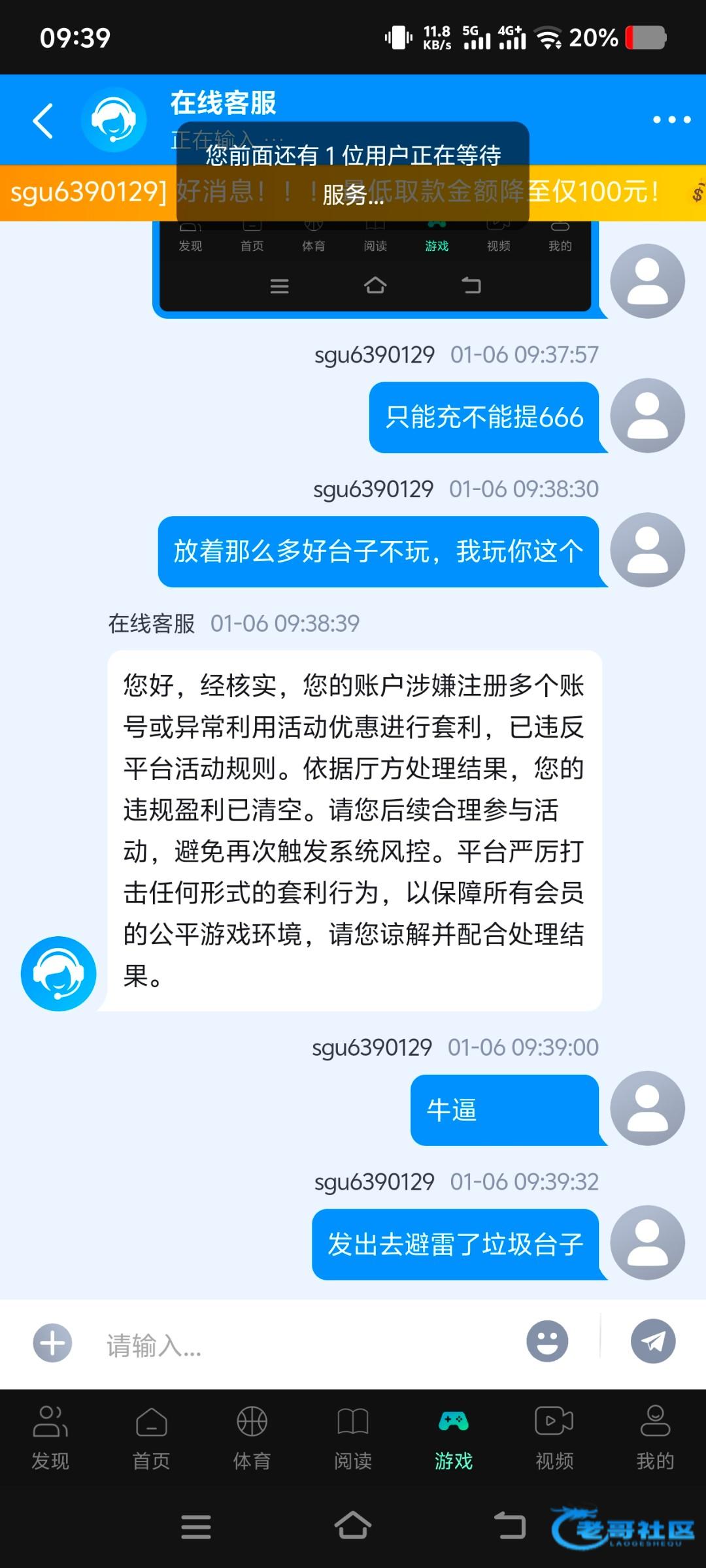Focus the 请输入 message field
Screen dimensions: 706x1568
tap(307, 1345)
